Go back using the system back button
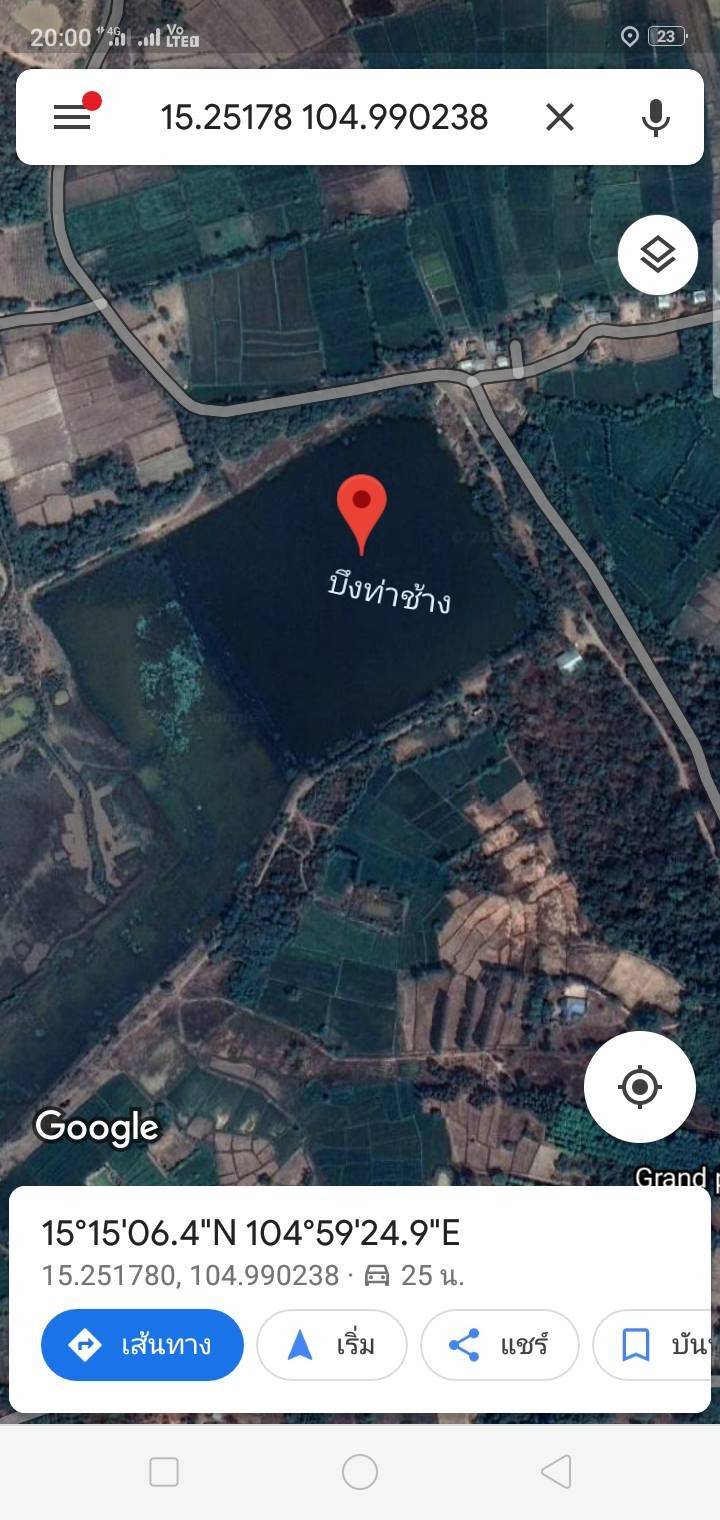Viewport: 720px width, 1520px height. click(556, 1471)
